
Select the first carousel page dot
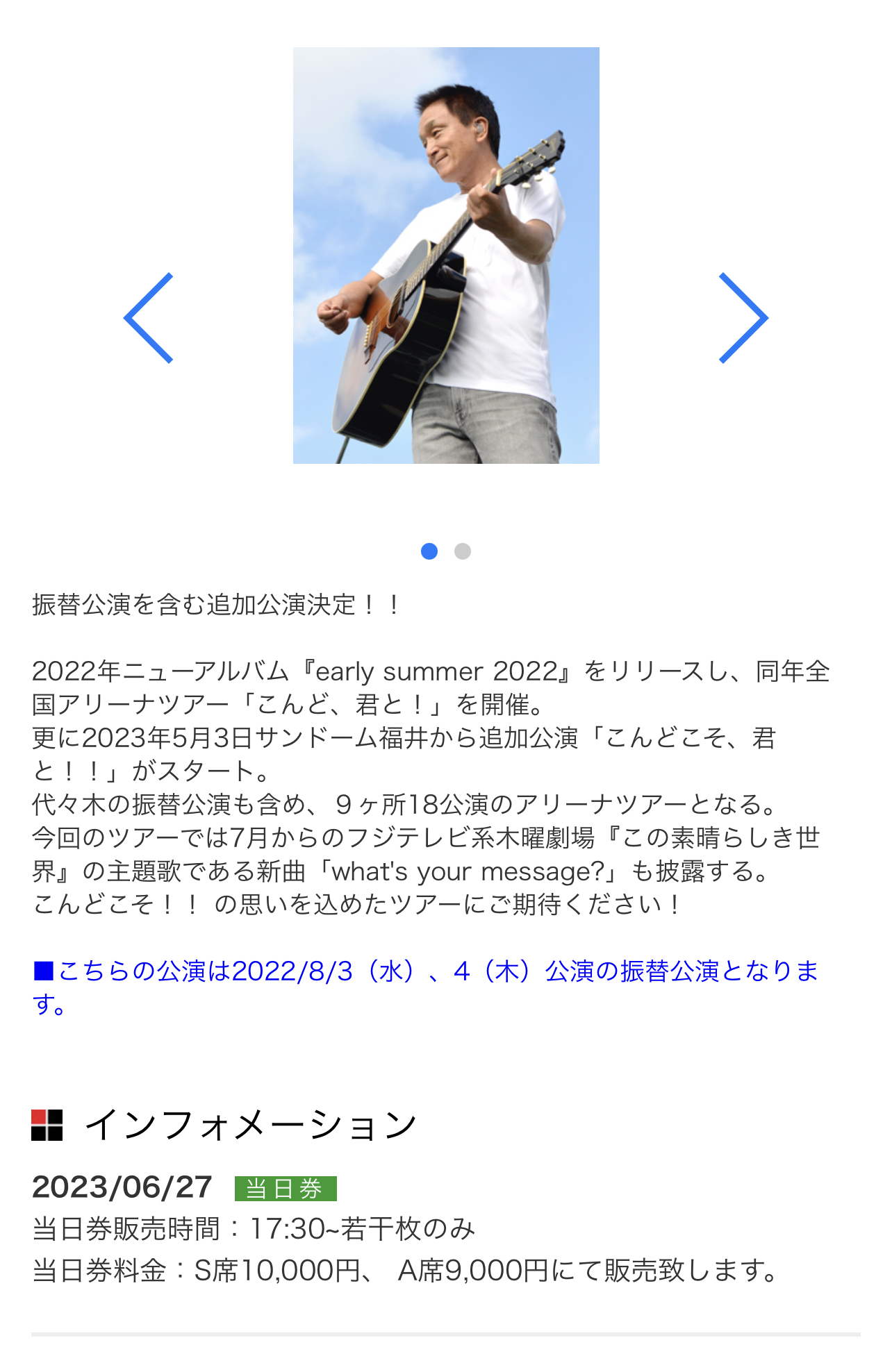coord(429,551)
